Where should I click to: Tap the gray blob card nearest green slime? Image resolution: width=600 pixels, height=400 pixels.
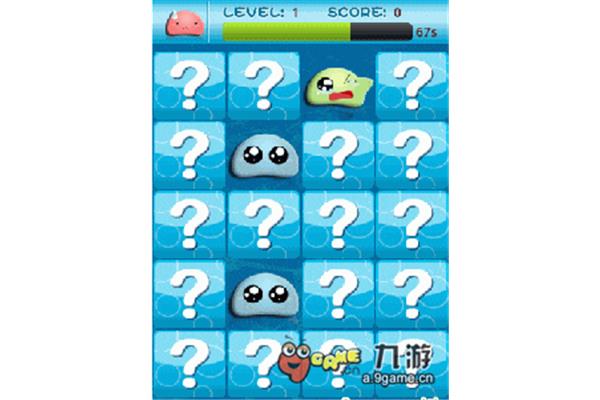264,154
